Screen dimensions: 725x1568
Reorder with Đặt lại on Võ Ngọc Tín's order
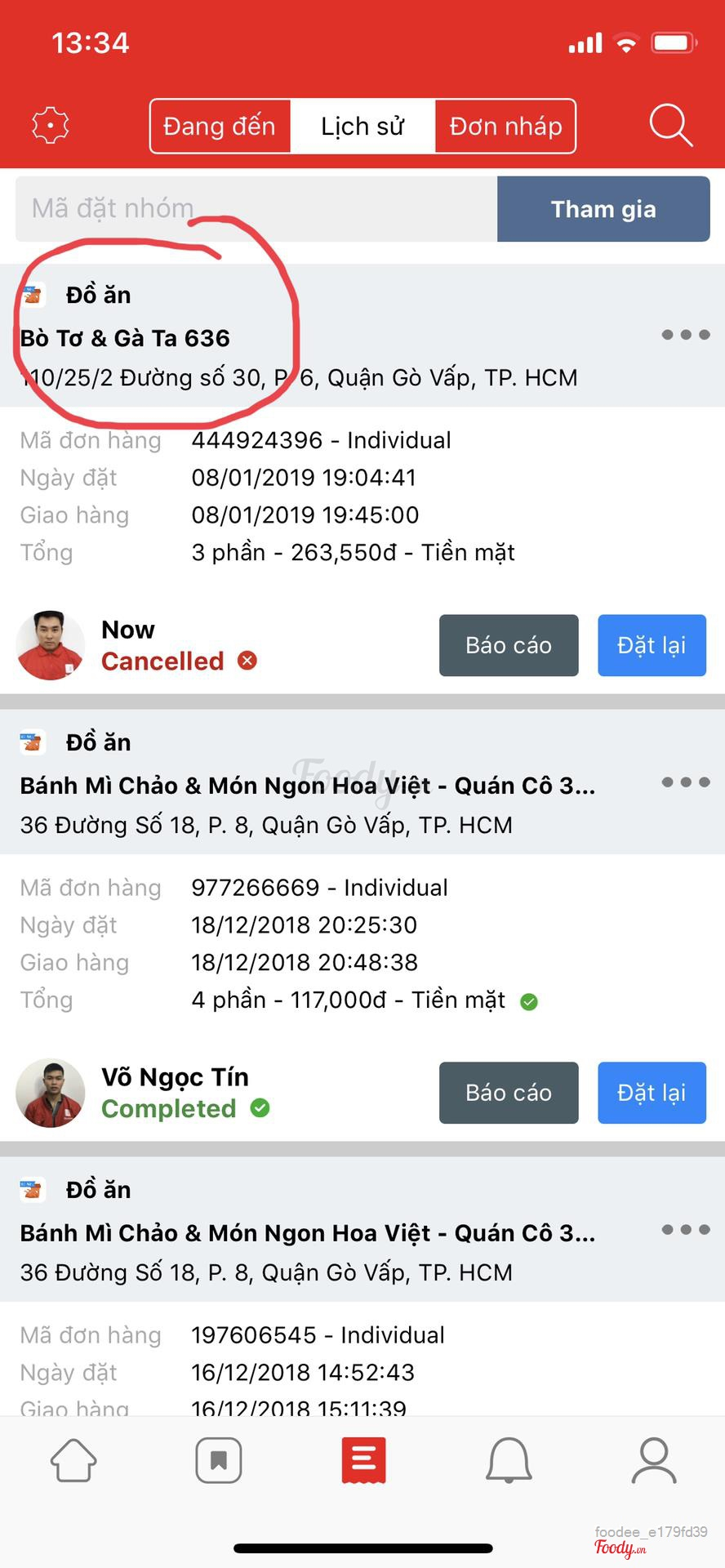652,1093
